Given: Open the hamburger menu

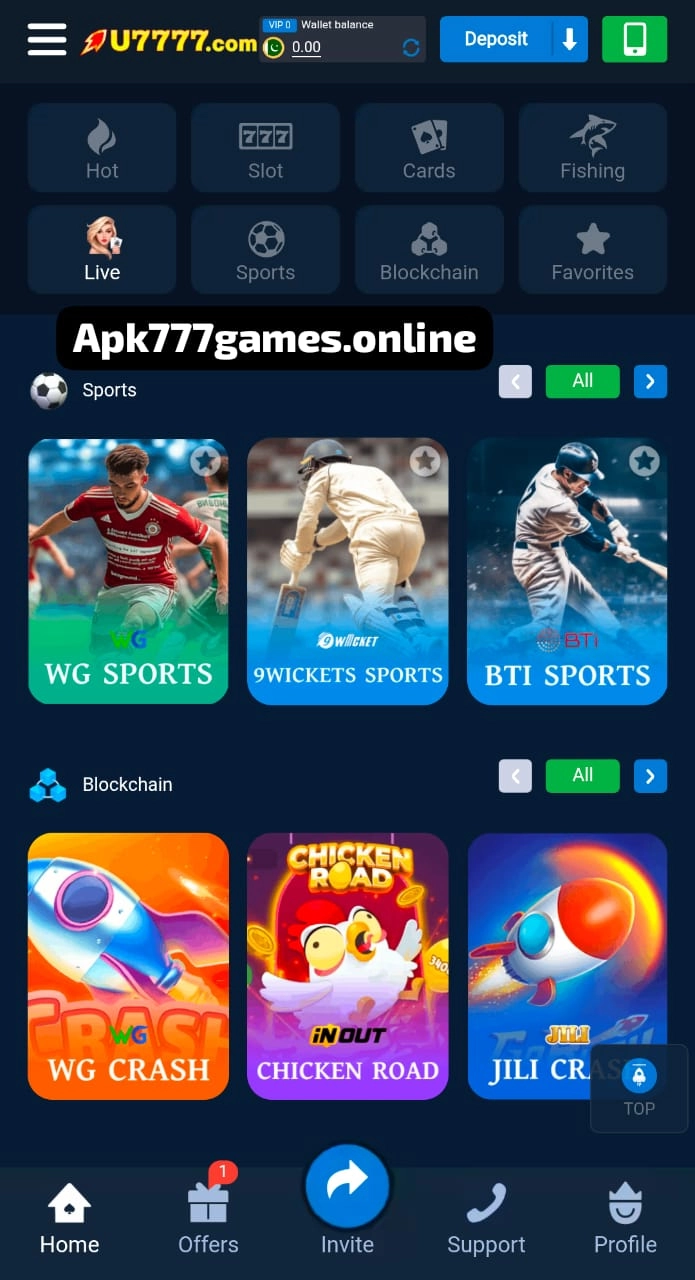Looking at the screenshot, I should (47, 39).
